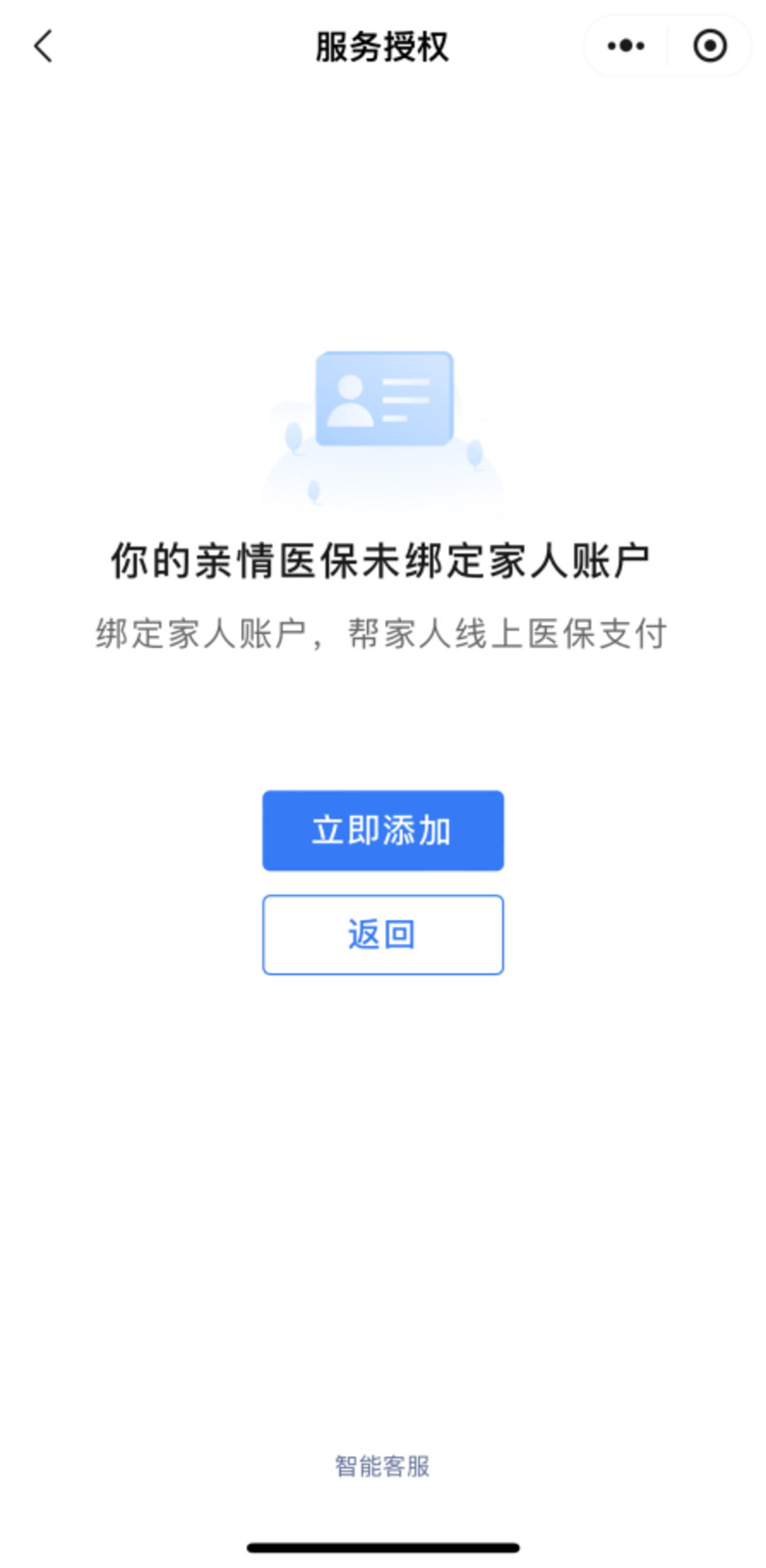Viewport: 766px width, 1568px height.
Task: Open the mini program three-dot menu
Action: (626, 46)
